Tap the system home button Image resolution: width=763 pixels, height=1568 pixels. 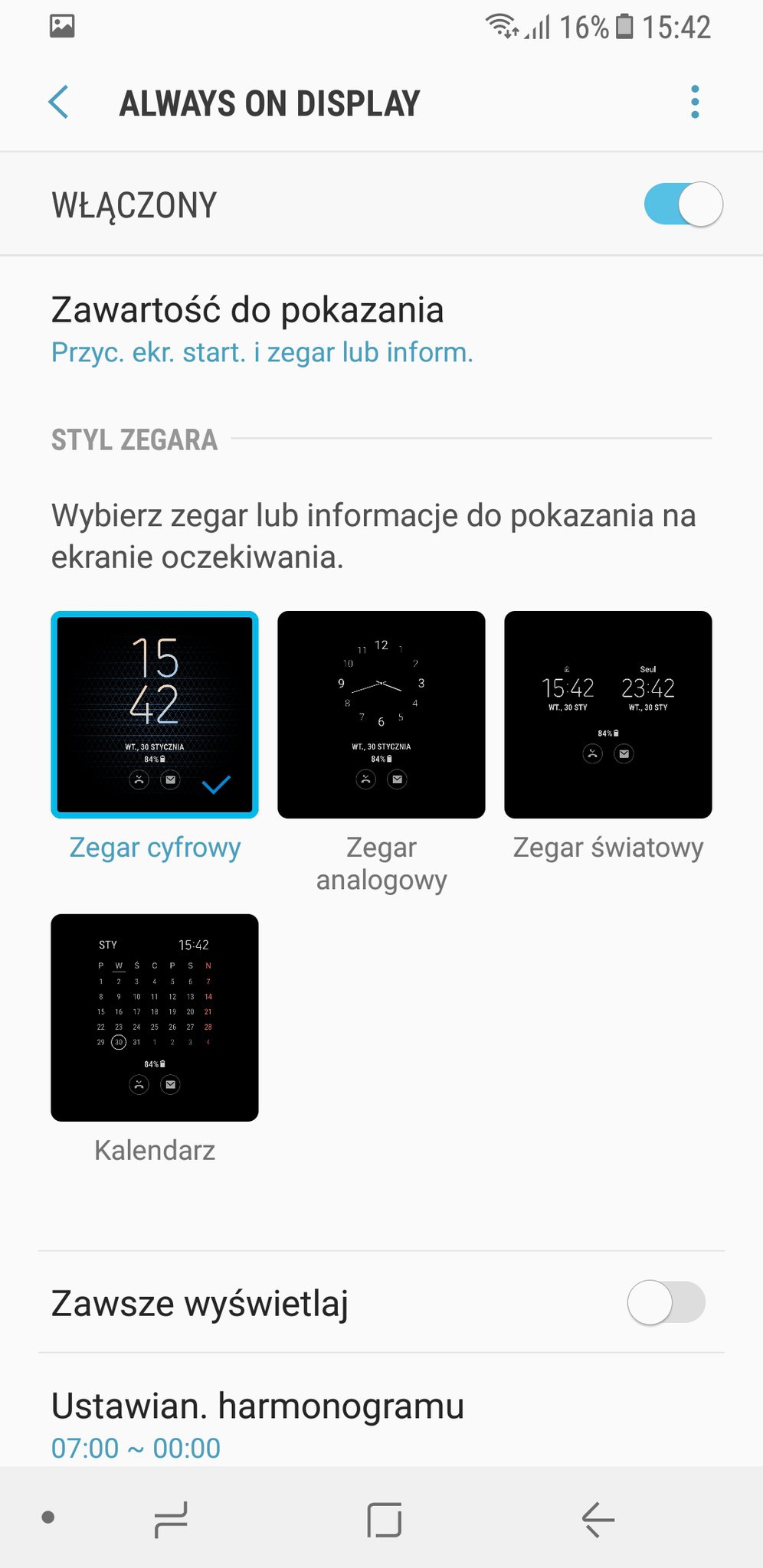(384, 1519)
